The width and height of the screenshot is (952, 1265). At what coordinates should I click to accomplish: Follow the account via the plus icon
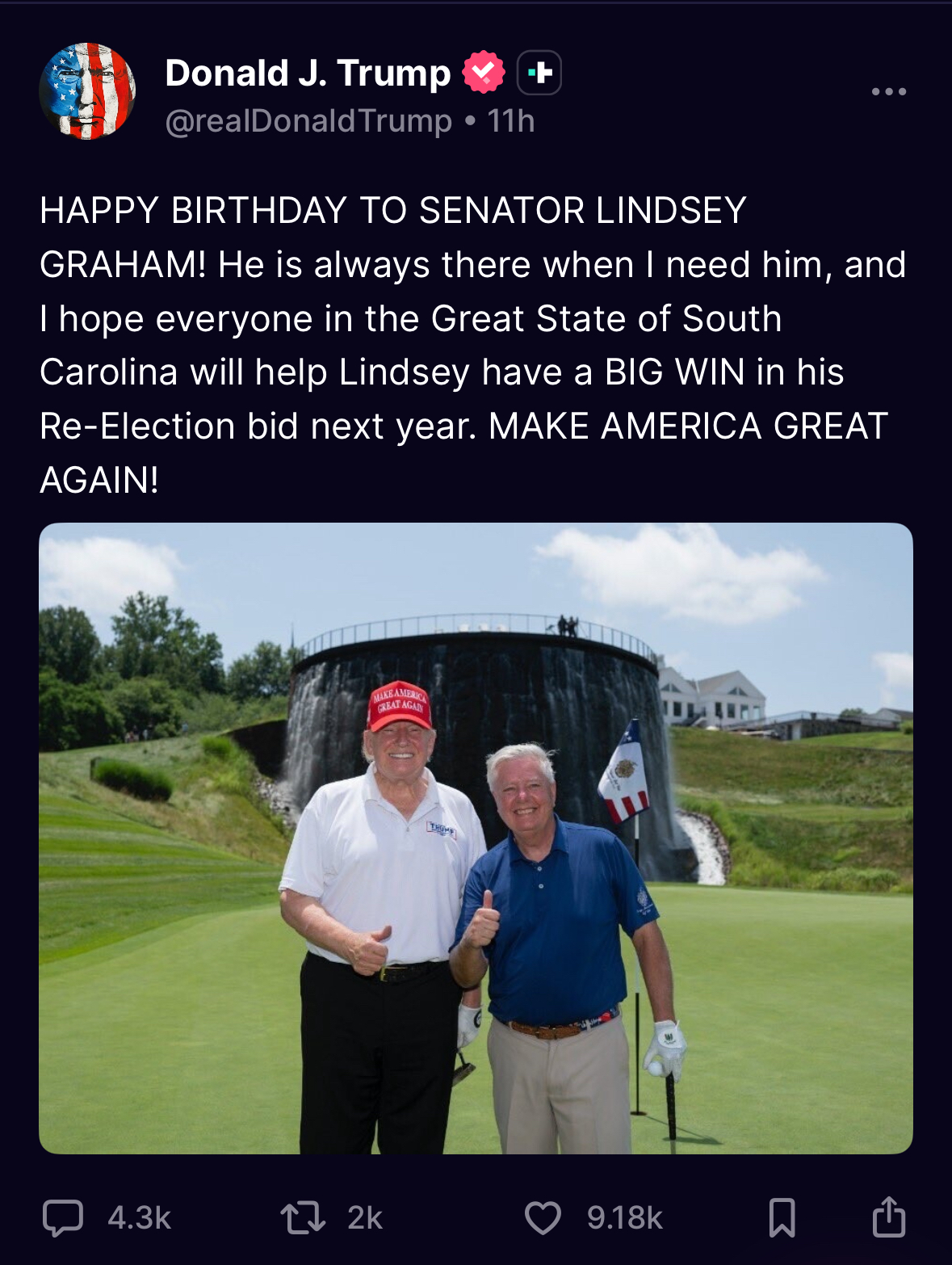coord(539,74)
